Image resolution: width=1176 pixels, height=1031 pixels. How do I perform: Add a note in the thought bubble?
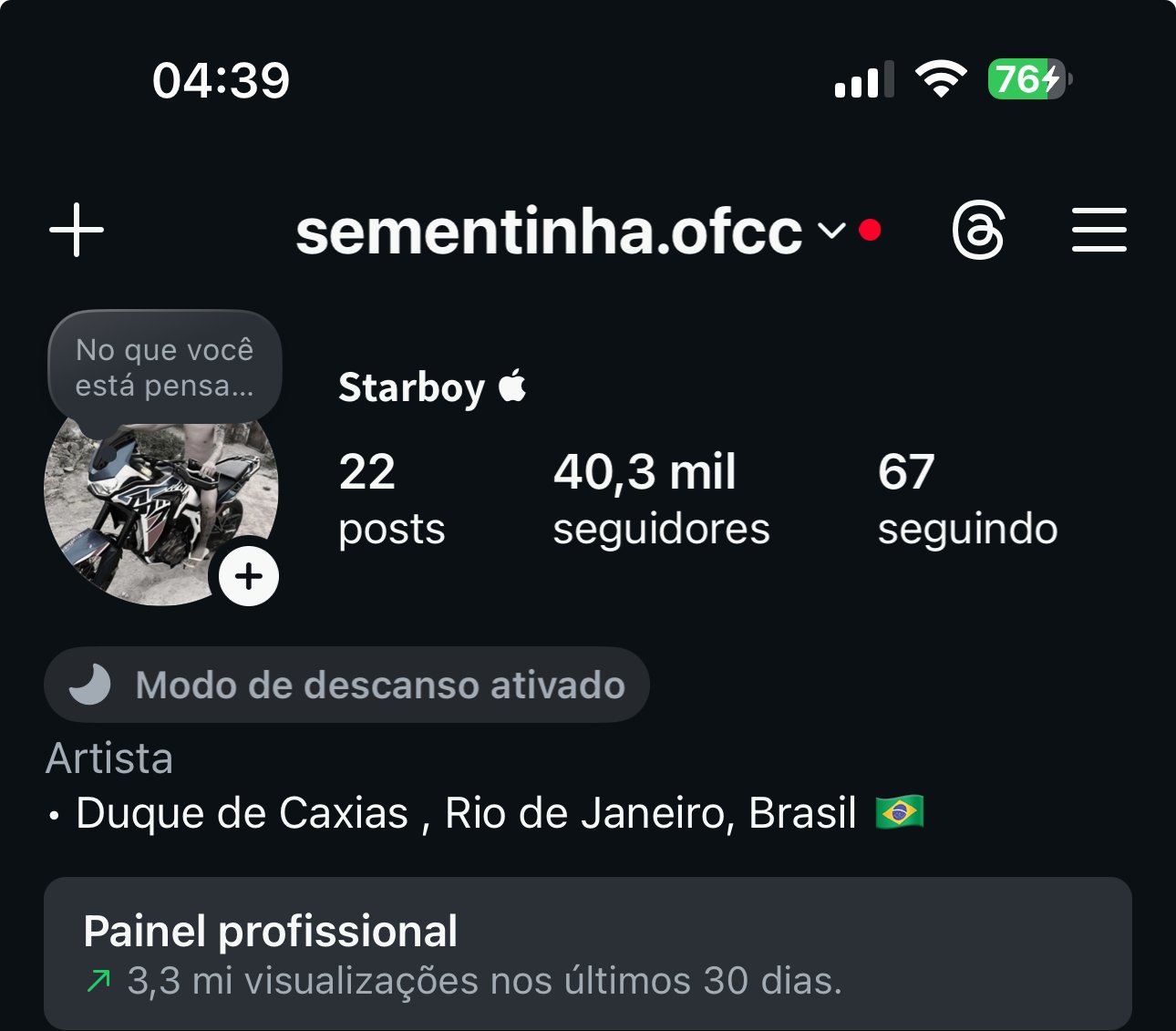[x=165, y=367]
